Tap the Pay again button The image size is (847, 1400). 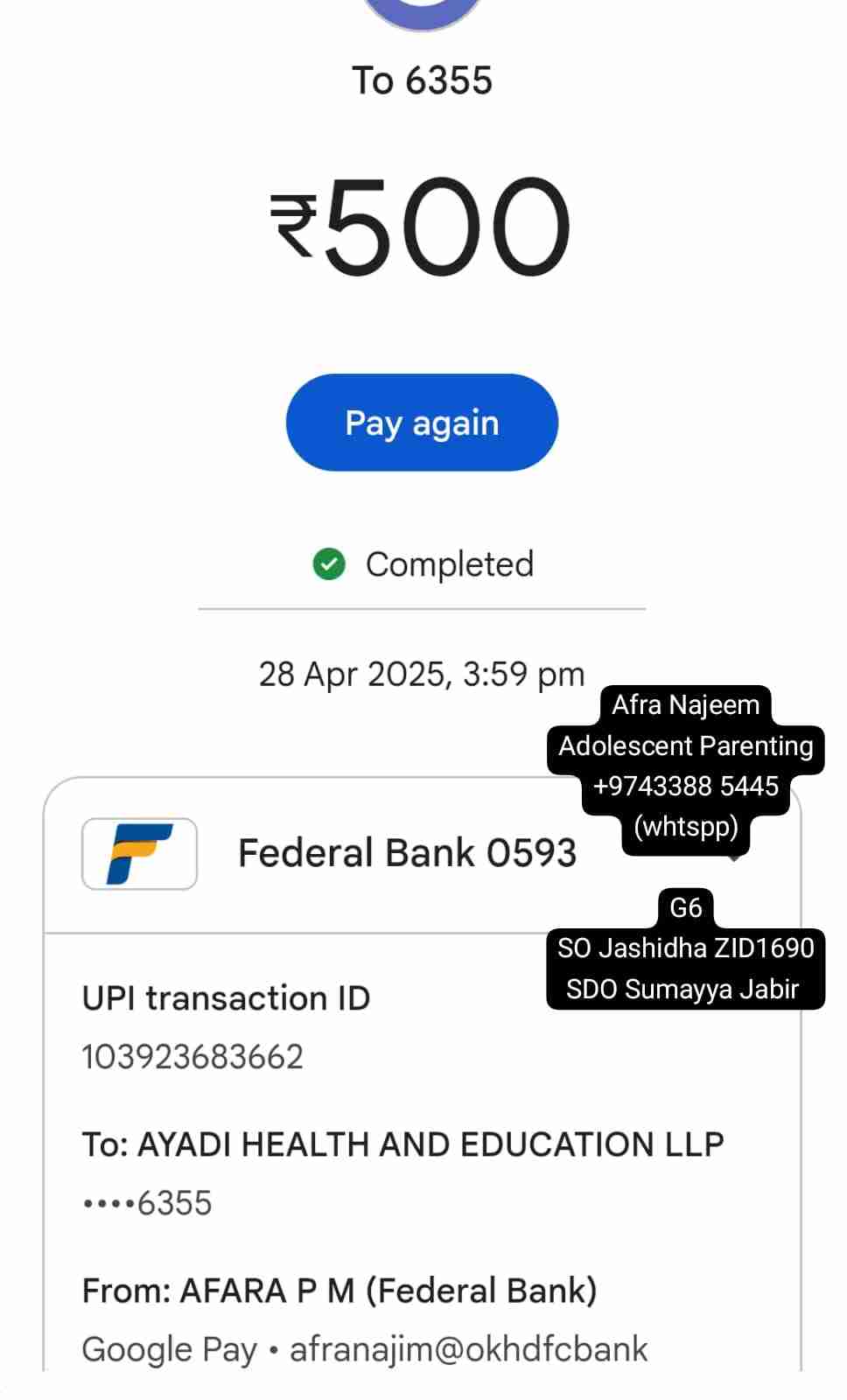point(422,423)
